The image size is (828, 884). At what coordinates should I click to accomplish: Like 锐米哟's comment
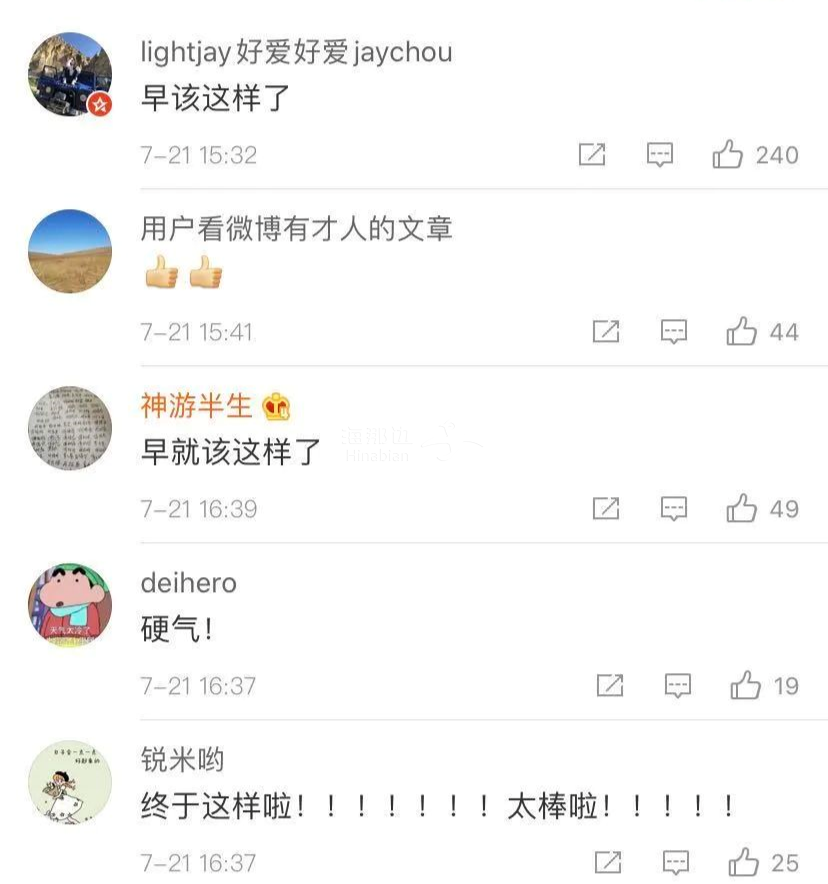point(743,862)
